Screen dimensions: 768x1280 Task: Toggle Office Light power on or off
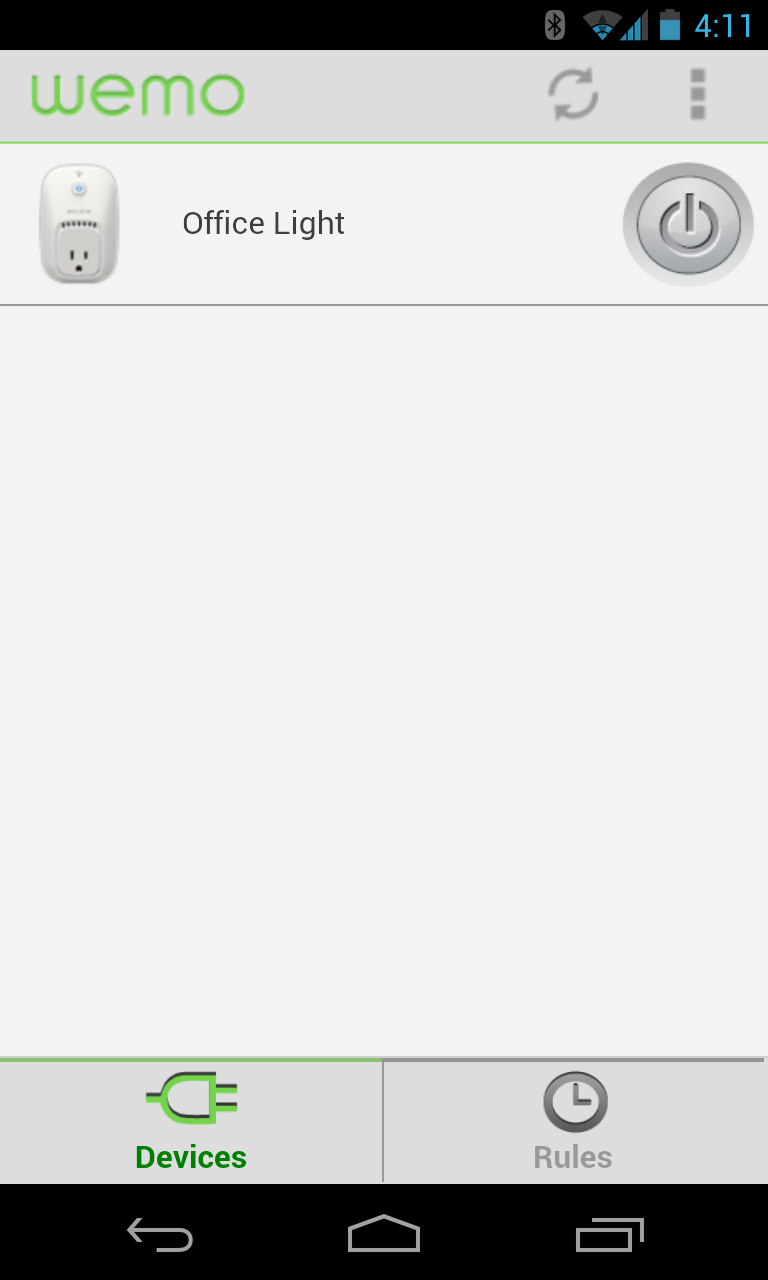(x=687, y=224)
